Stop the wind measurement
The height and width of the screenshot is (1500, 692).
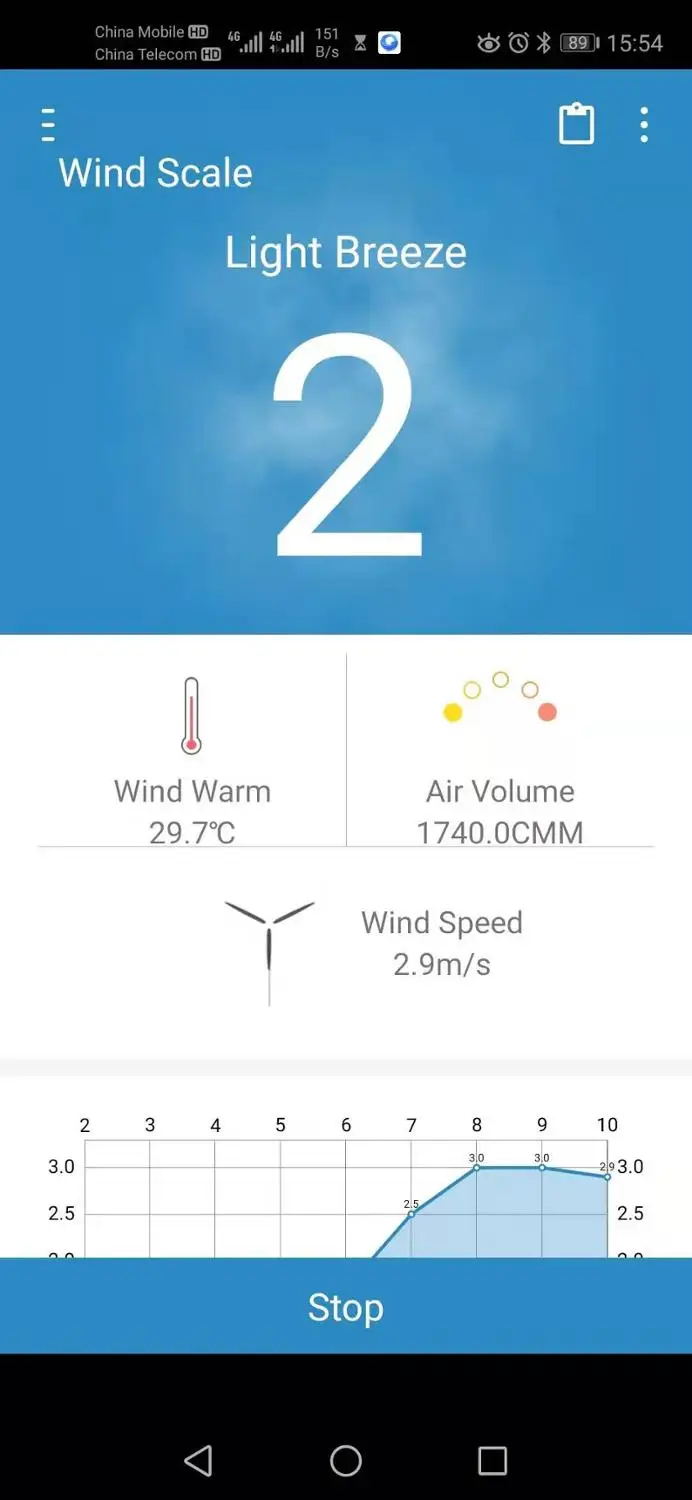tap(346, 1306)
